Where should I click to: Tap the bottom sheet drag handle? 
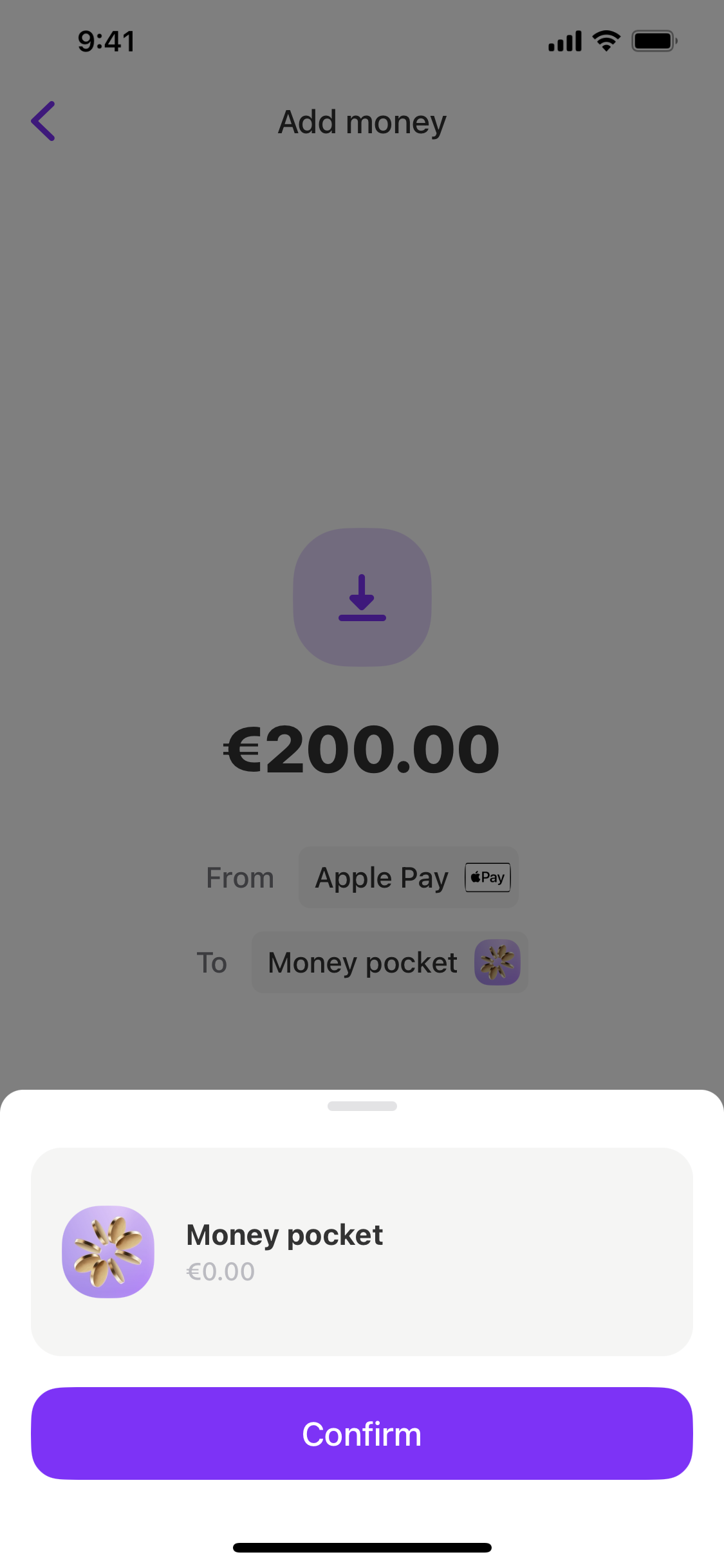[362, 1106]
